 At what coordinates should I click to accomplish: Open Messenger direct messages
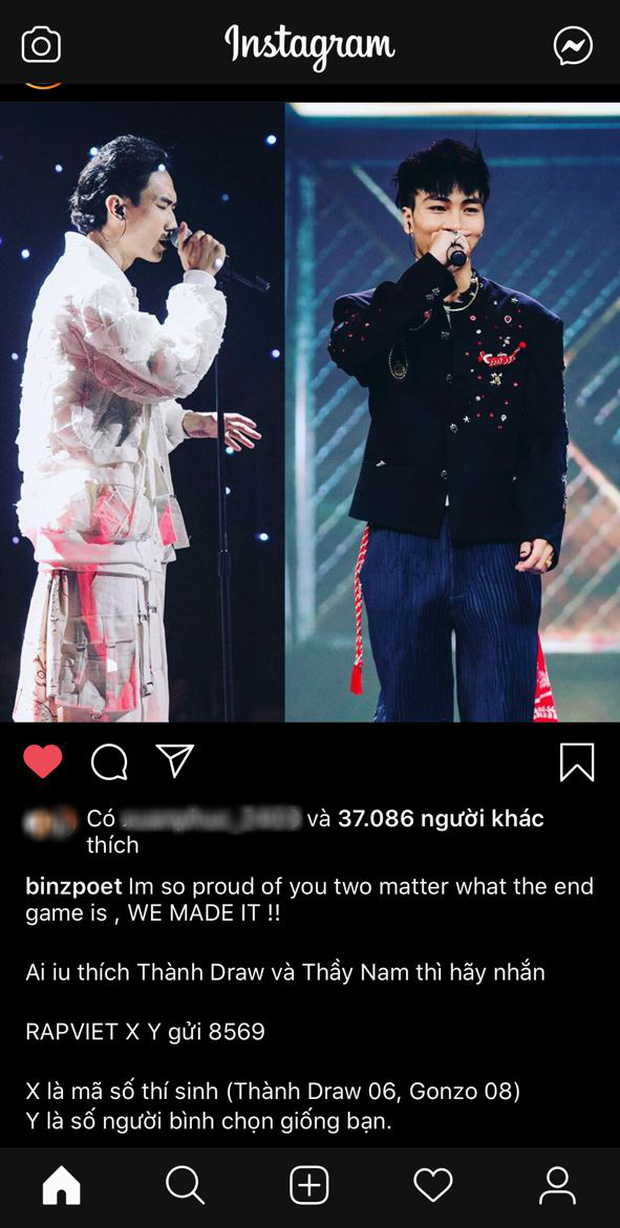(573, 45)
